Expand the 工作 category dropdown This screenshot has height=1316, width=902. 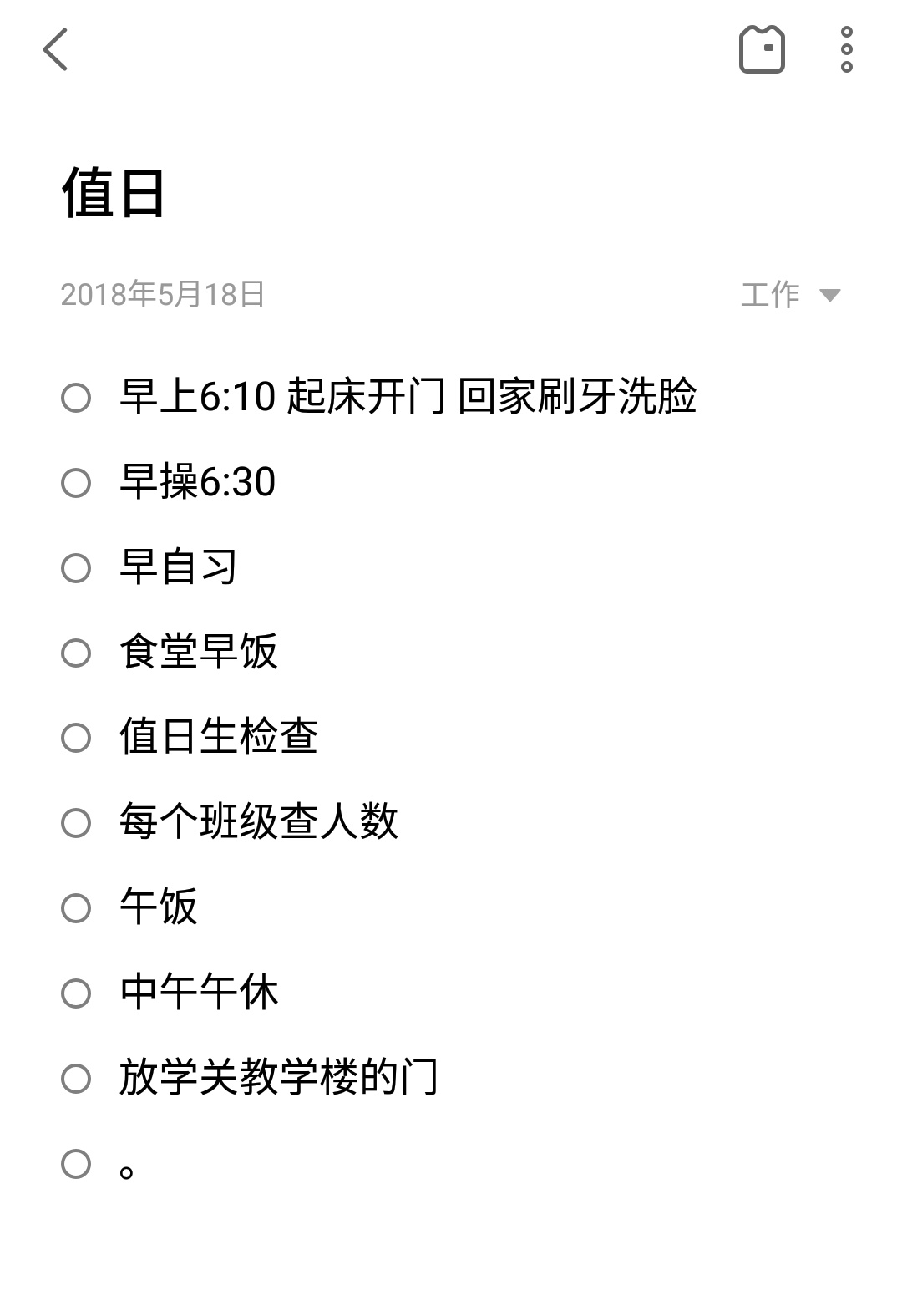click(x=790, y=294)
